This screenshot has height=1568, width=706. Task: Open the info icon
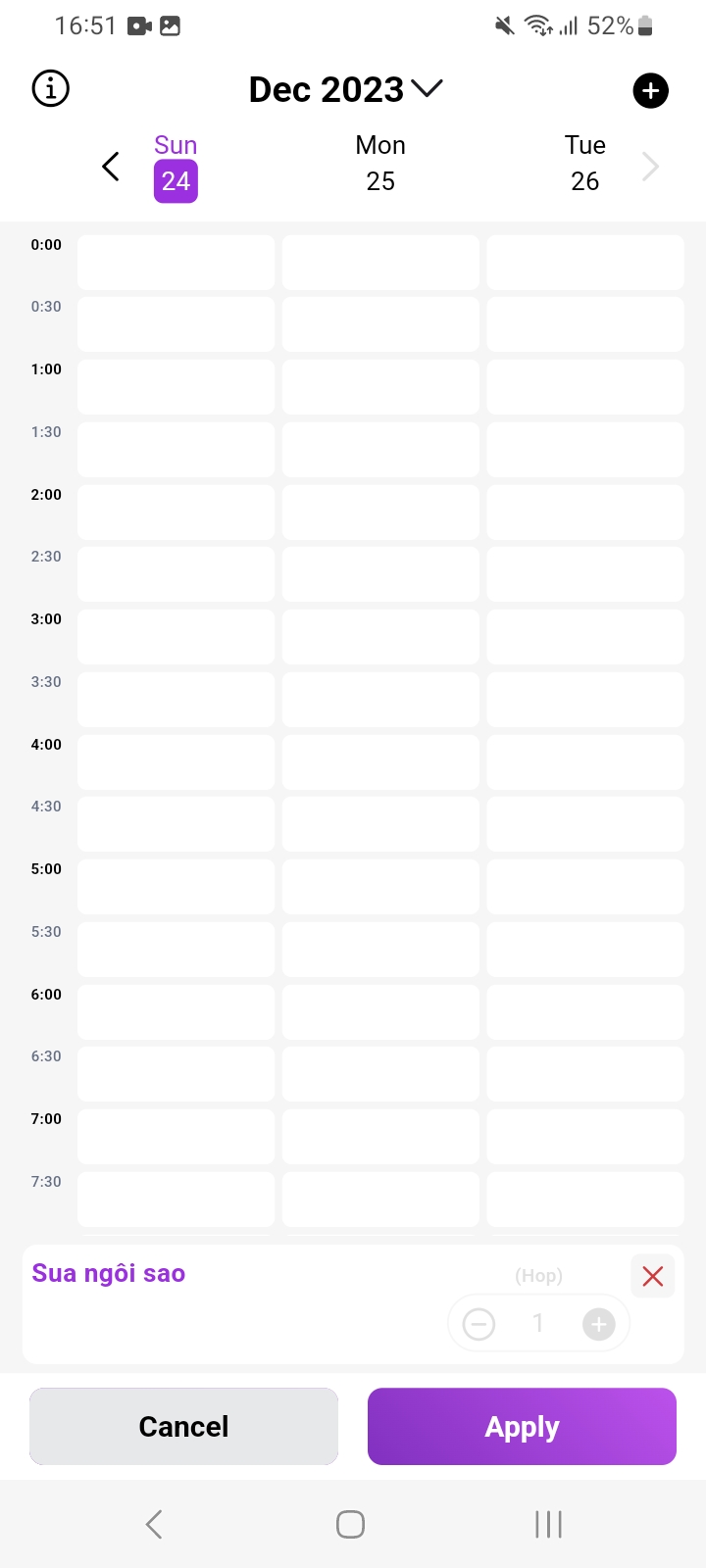tap(51, 89)
